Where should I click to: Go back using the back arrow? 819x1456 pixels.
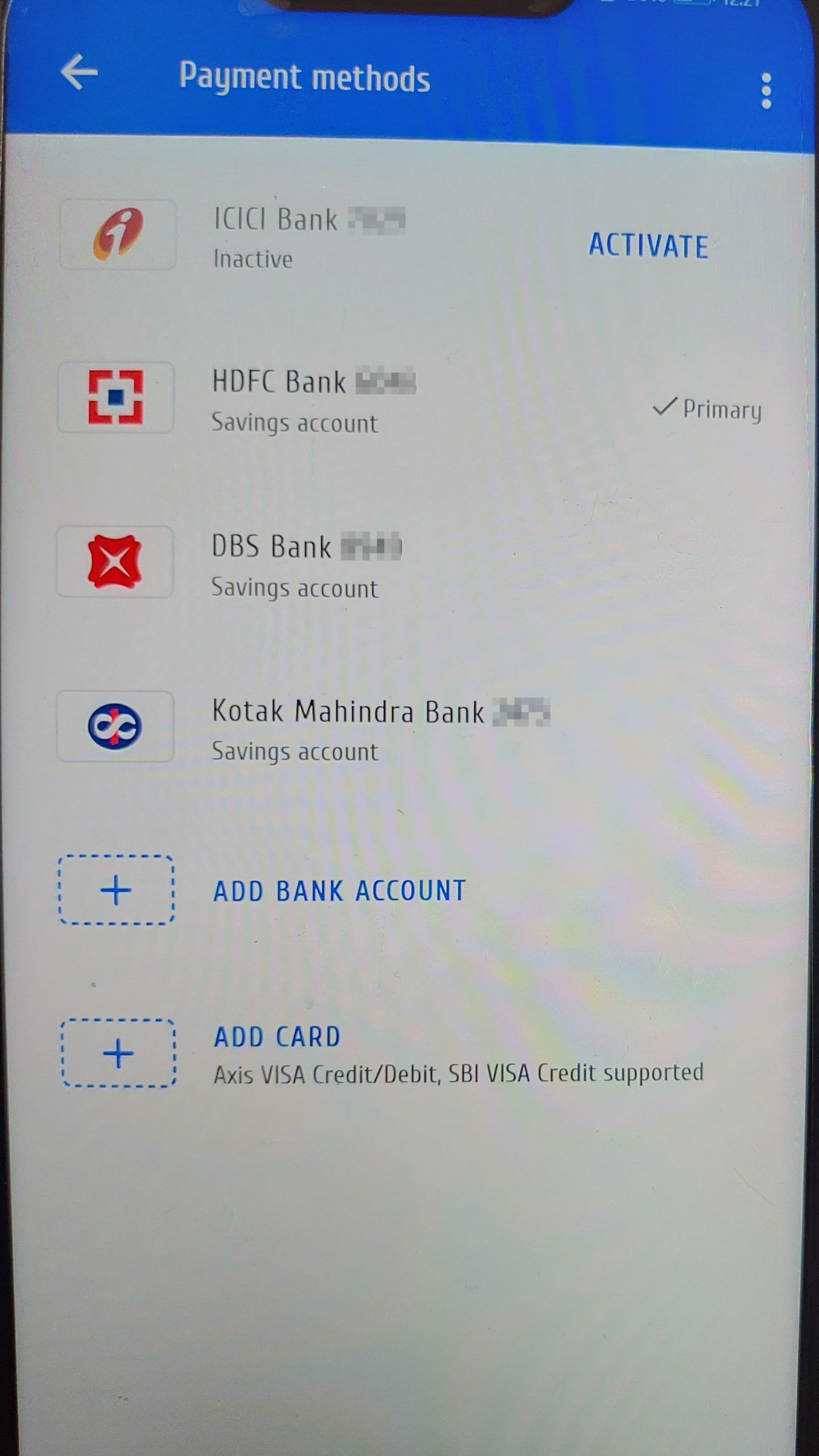[80, 73]
